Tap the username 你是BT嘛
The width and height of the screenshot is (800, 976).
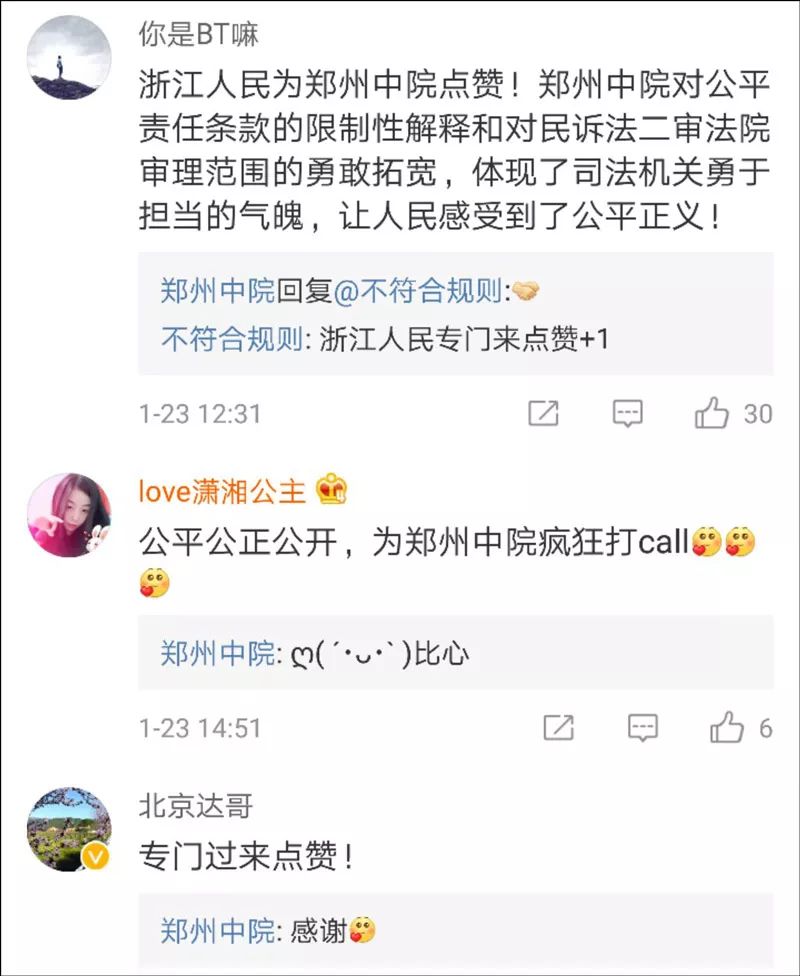click(198, 34)
